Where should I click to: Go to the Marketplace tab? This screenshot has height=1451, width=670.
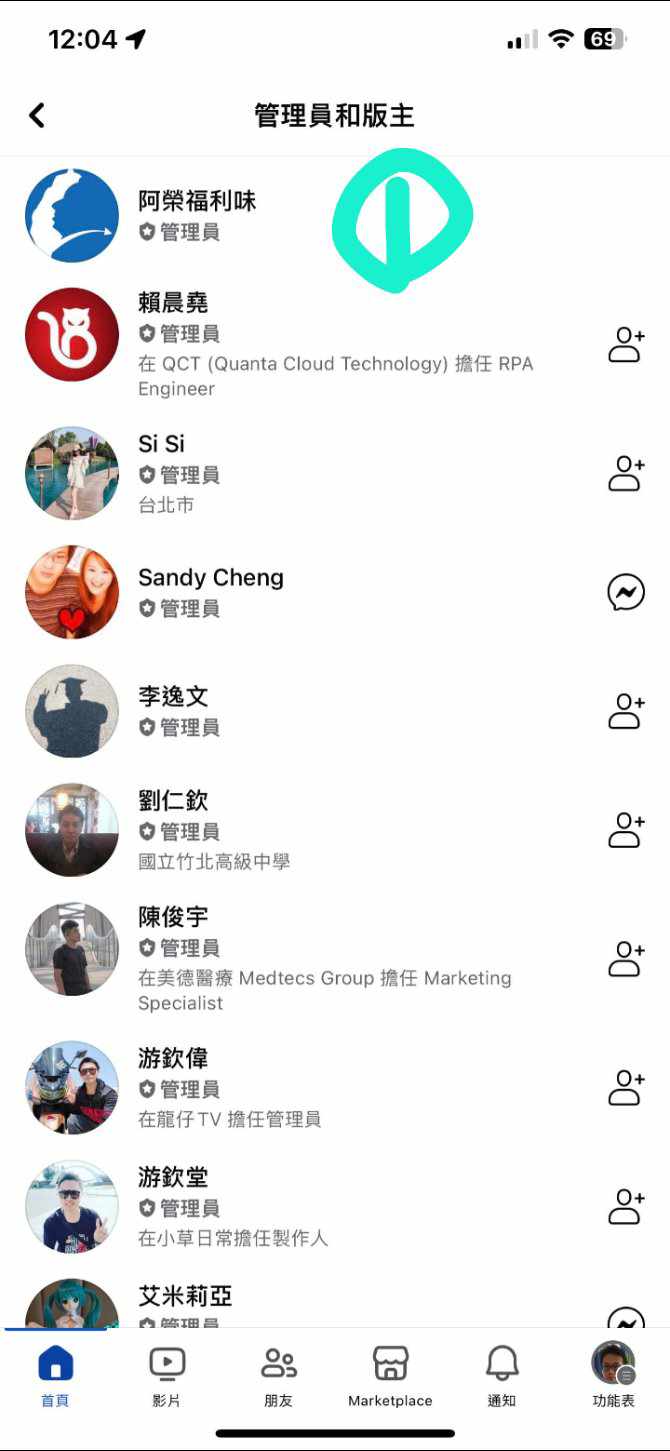tap(390, 1374)
